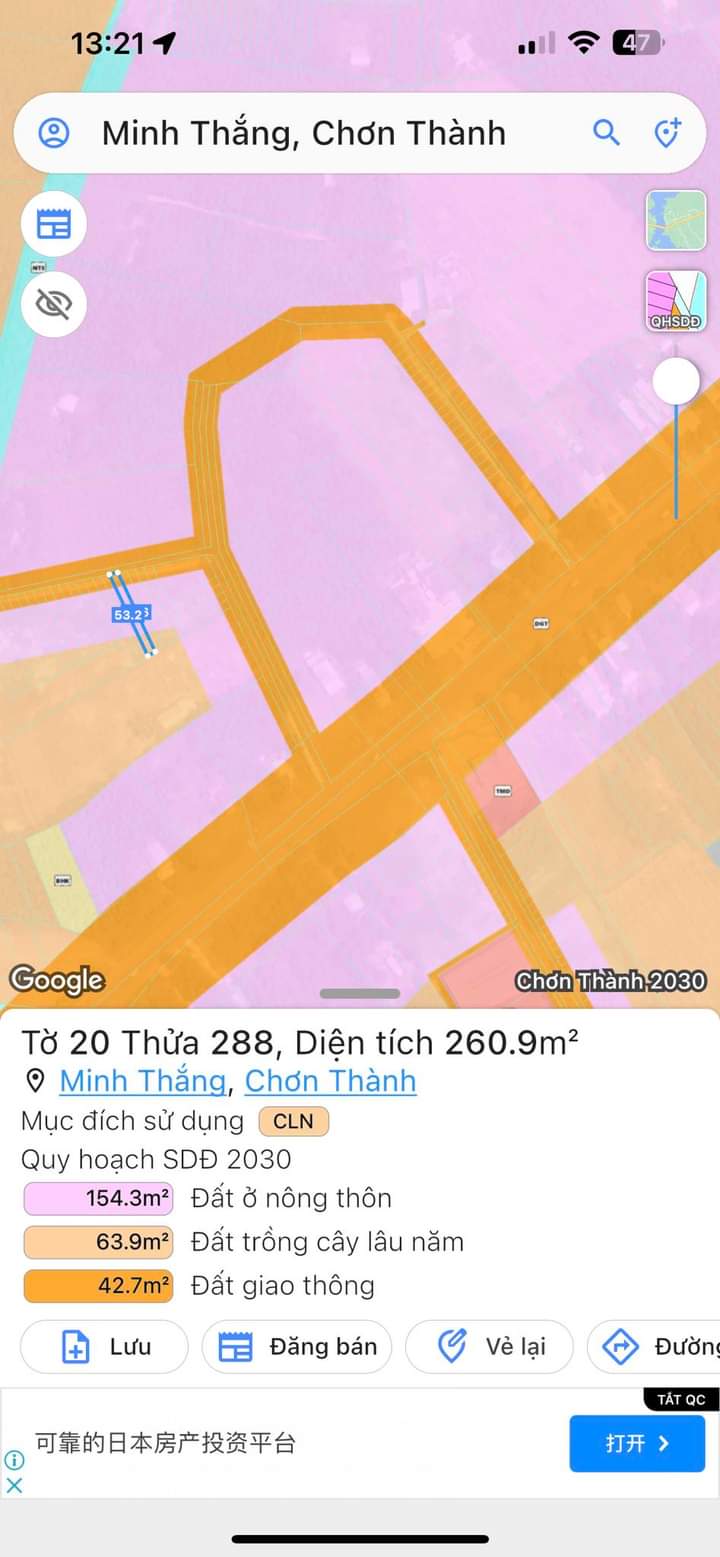Tap the Vẽ lại redraw button
The height and width of the screenshot is (1557, 720).
click(x=489, y=1347)
